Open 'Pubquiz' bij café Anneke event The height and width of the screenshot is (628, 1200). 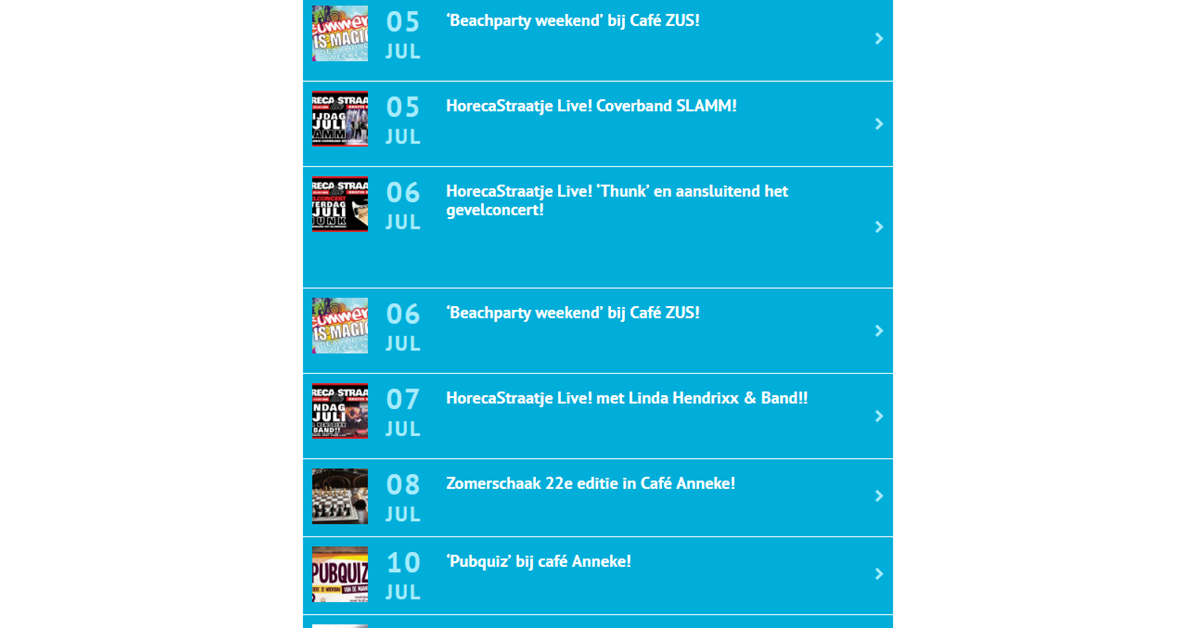[538, 562]
